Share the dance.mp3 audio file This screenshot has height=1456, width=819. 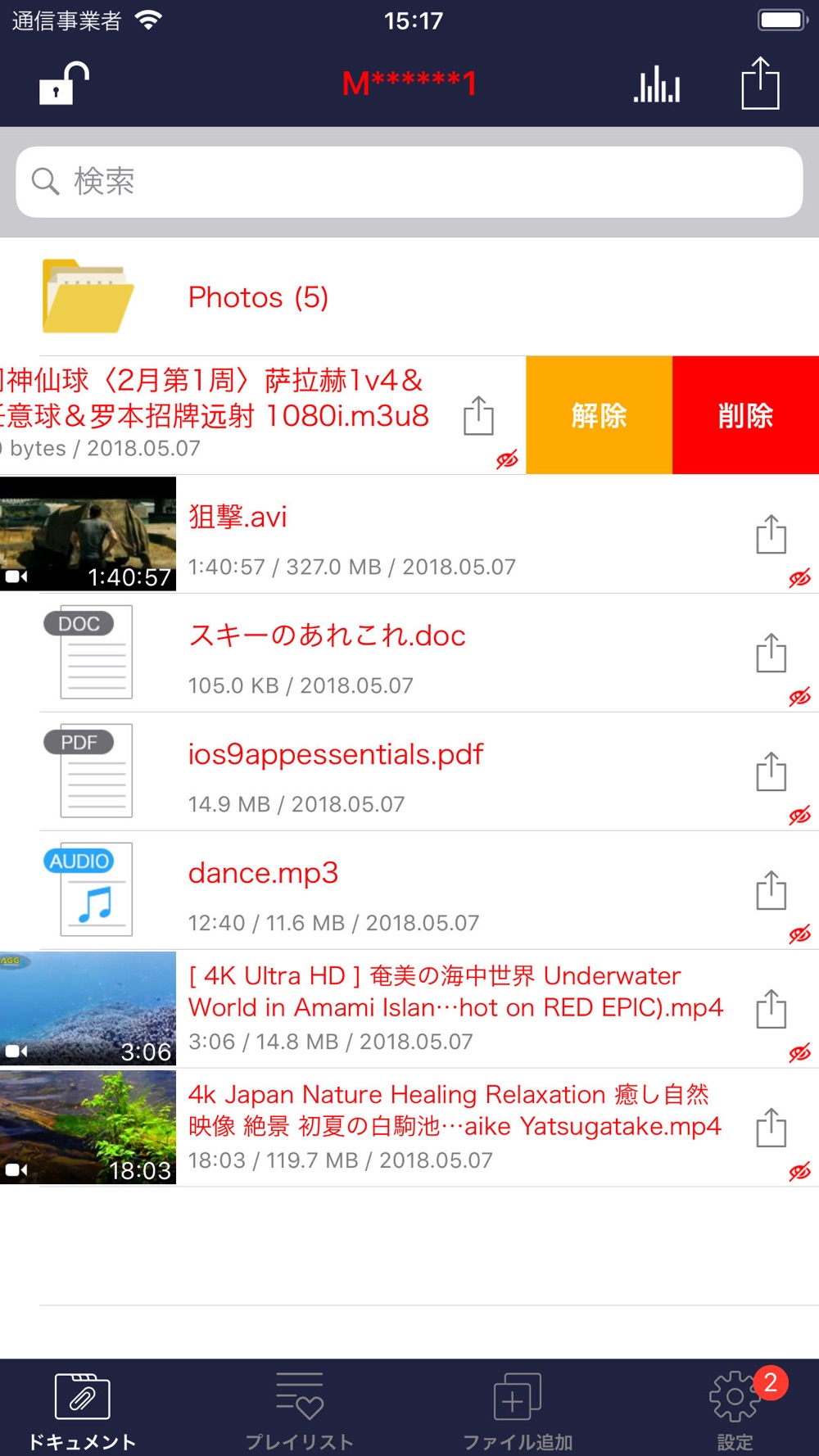(770, 889)
